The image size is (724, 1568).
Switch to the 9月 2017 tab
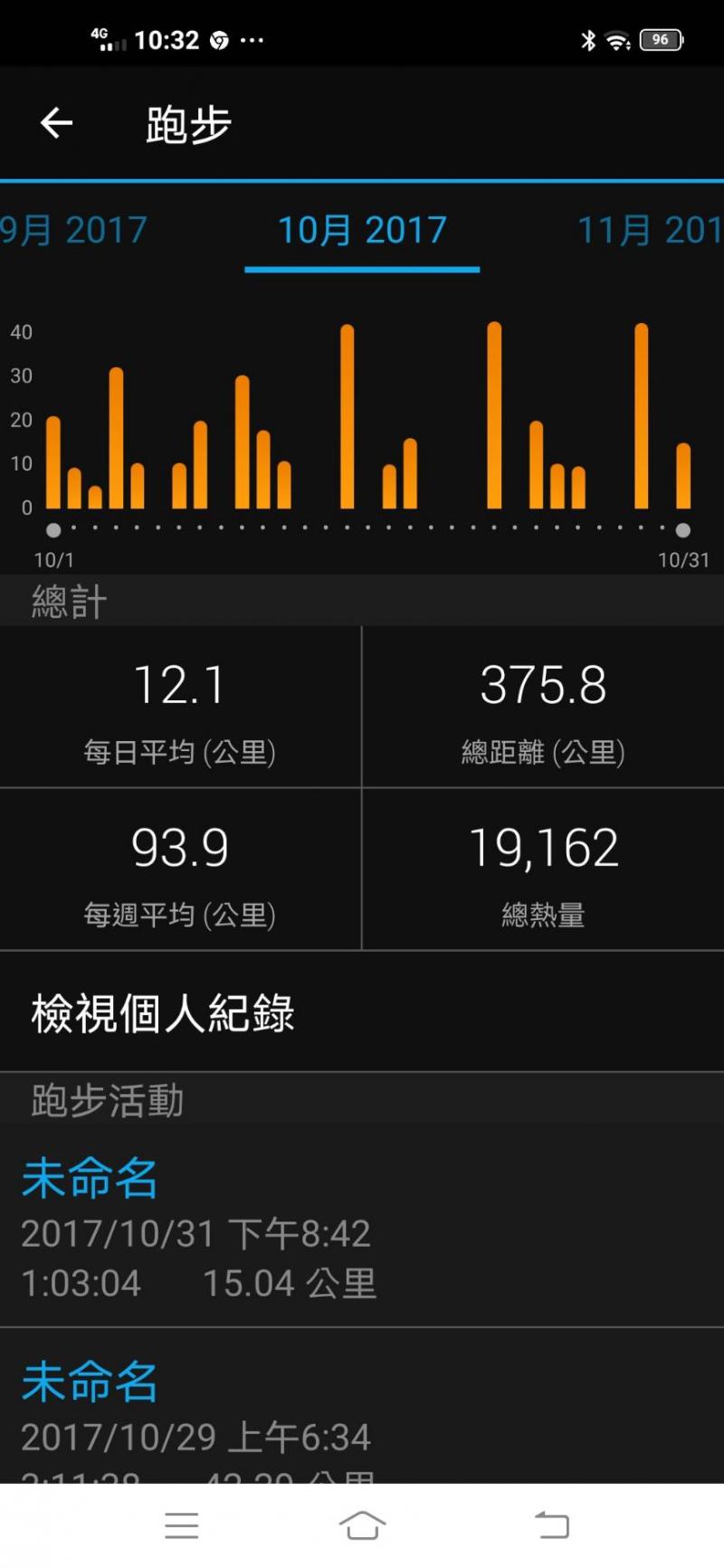click(x=74, y=230)
